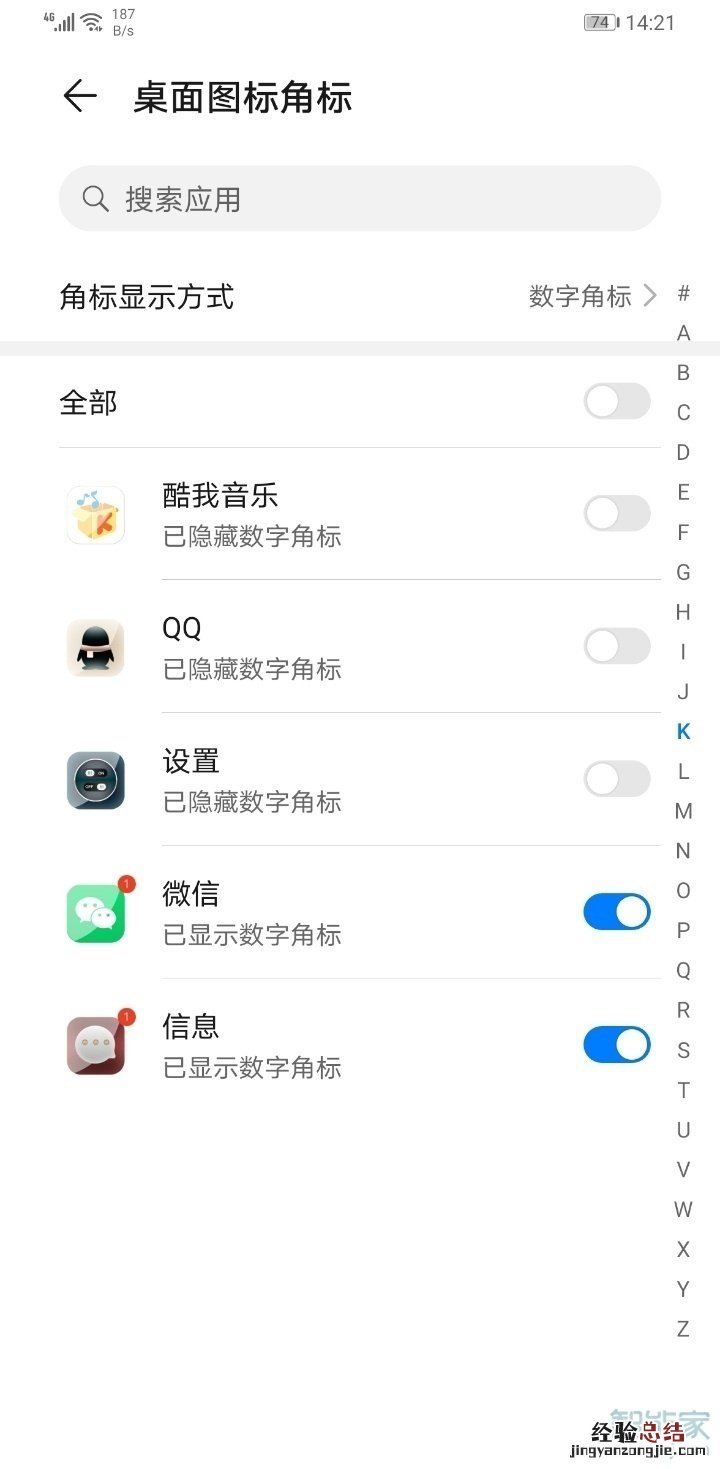720x1469 pixels.
Task: Tap the 信息 messaging app icon
Action: click(x=96, y=1045)
